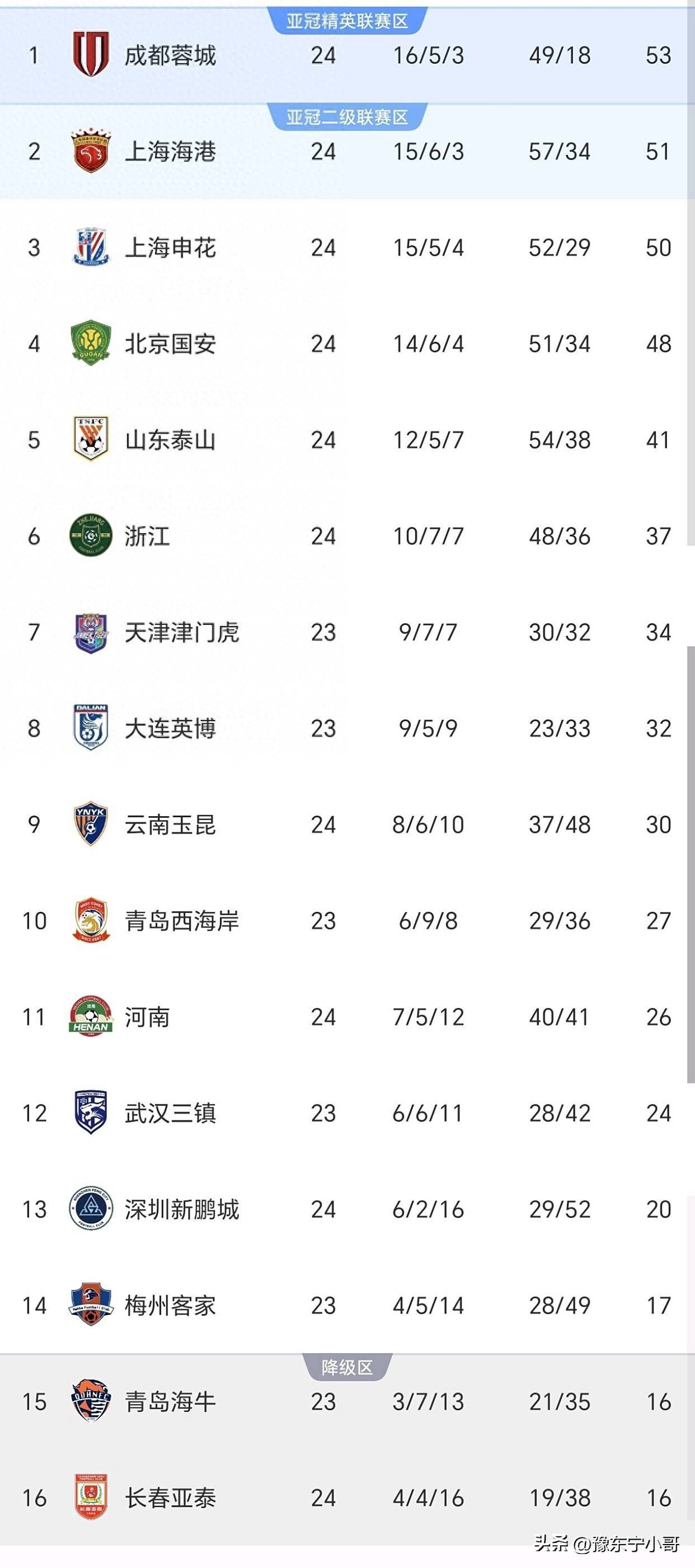This screenshot has height=1568, width=695.
Task: Select the 河南 club logo
Action: pyautogui.click(x=90, y=1017)
